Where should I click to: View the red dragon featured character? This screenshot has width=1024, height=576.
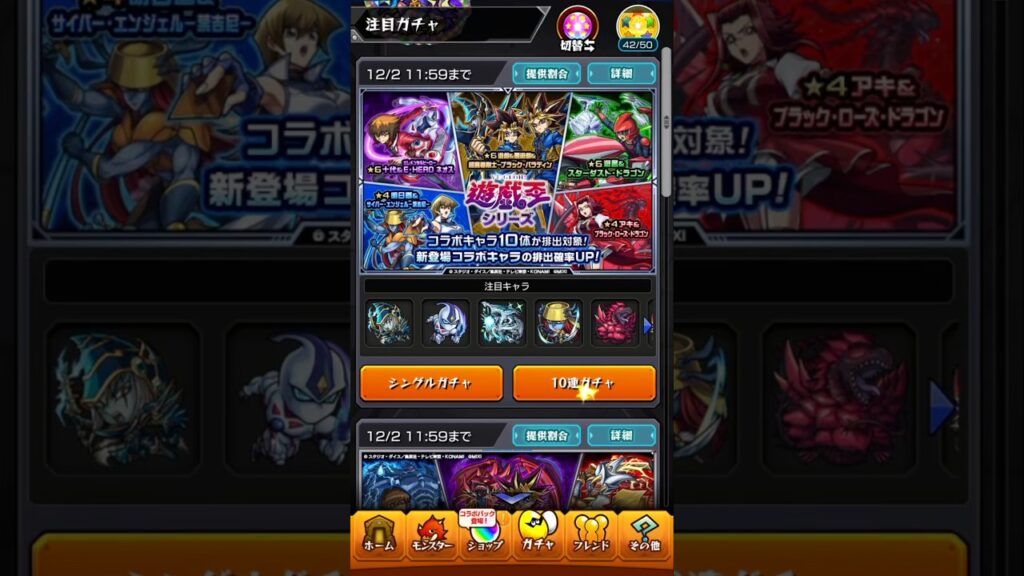pyautogui.click(x=615, y=323)
